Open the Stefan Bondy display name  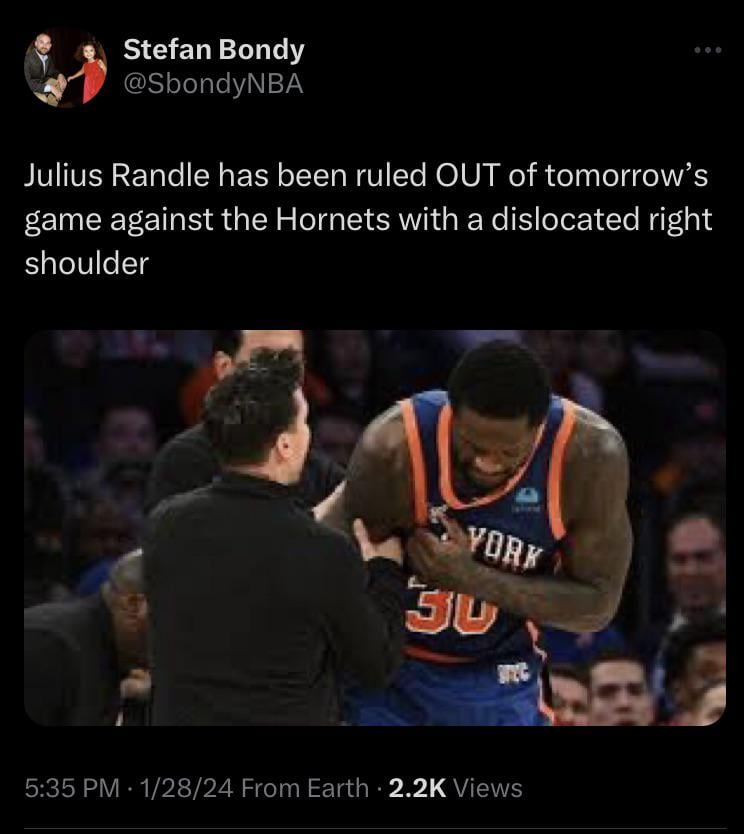tap(214, 50)
